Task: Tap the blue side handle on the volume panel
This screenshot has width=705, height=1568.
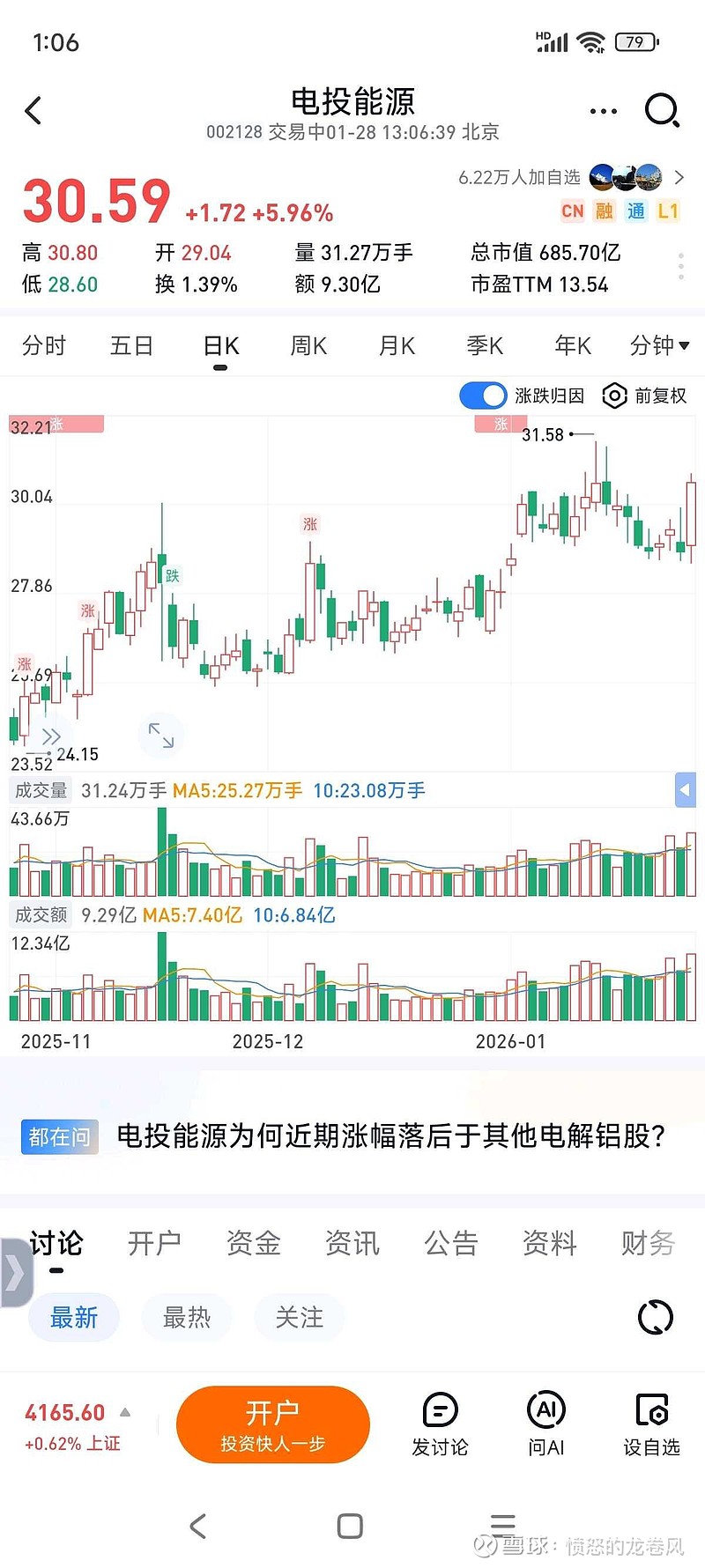Action: (x=685, y=790)
